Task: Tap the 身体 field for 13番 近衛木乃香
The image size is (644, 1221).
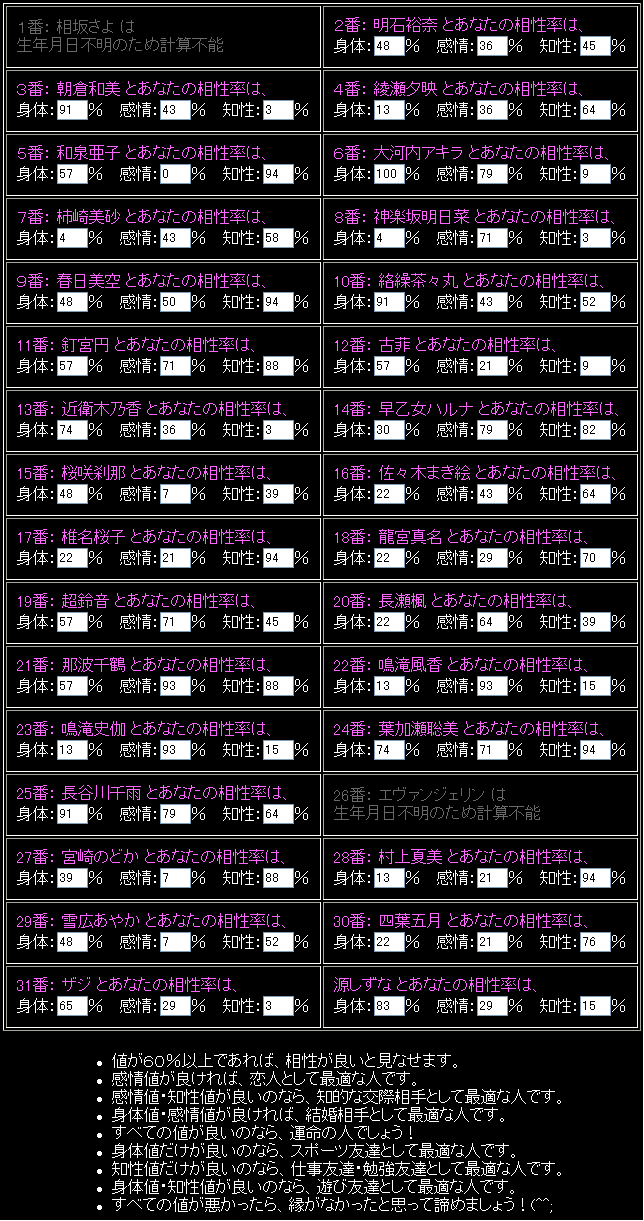Action: pyautogui.click(x=73, y=430)
